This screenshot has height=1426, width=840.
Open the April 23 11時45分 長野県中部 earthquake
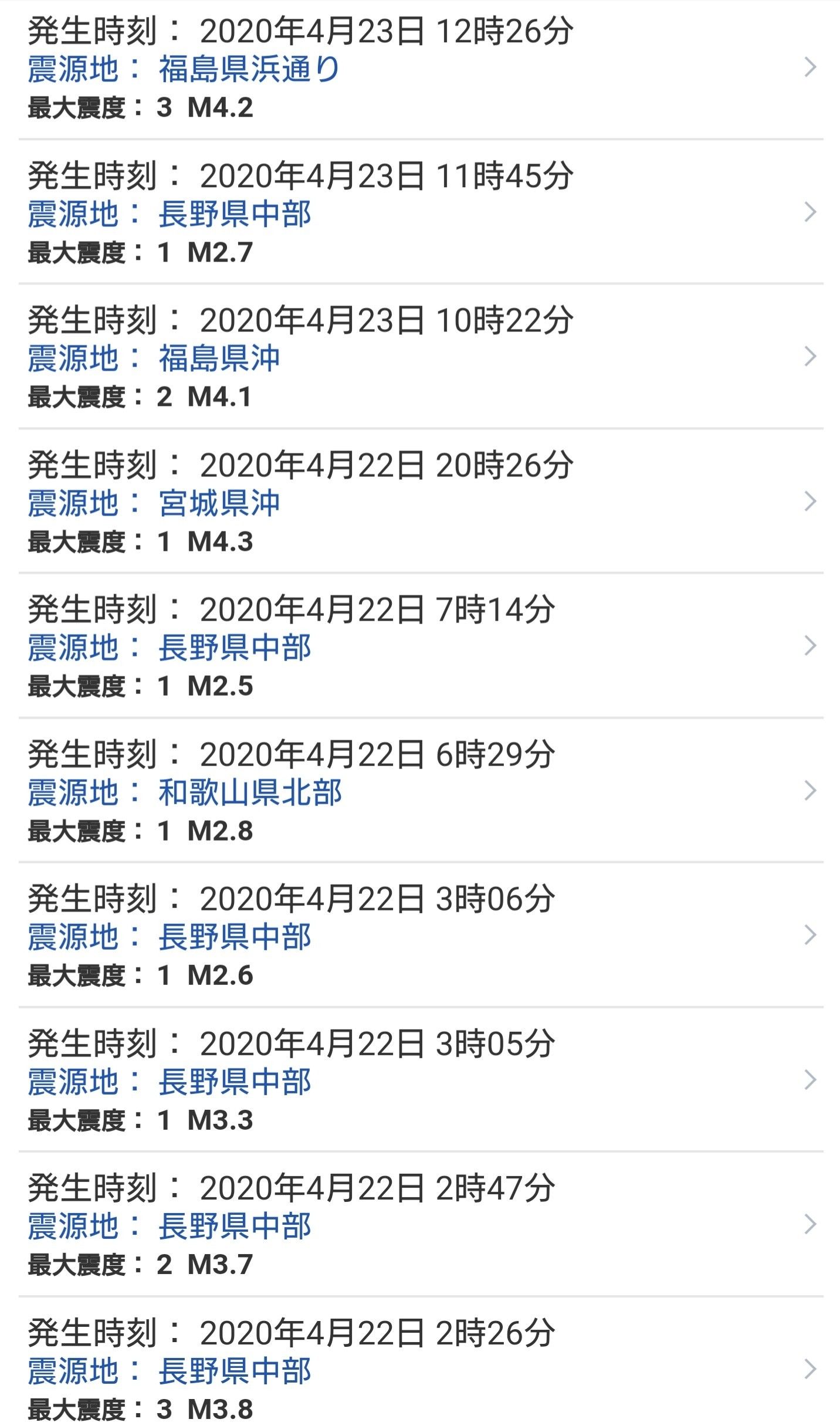pyautogui.click(x=420, y=212)
